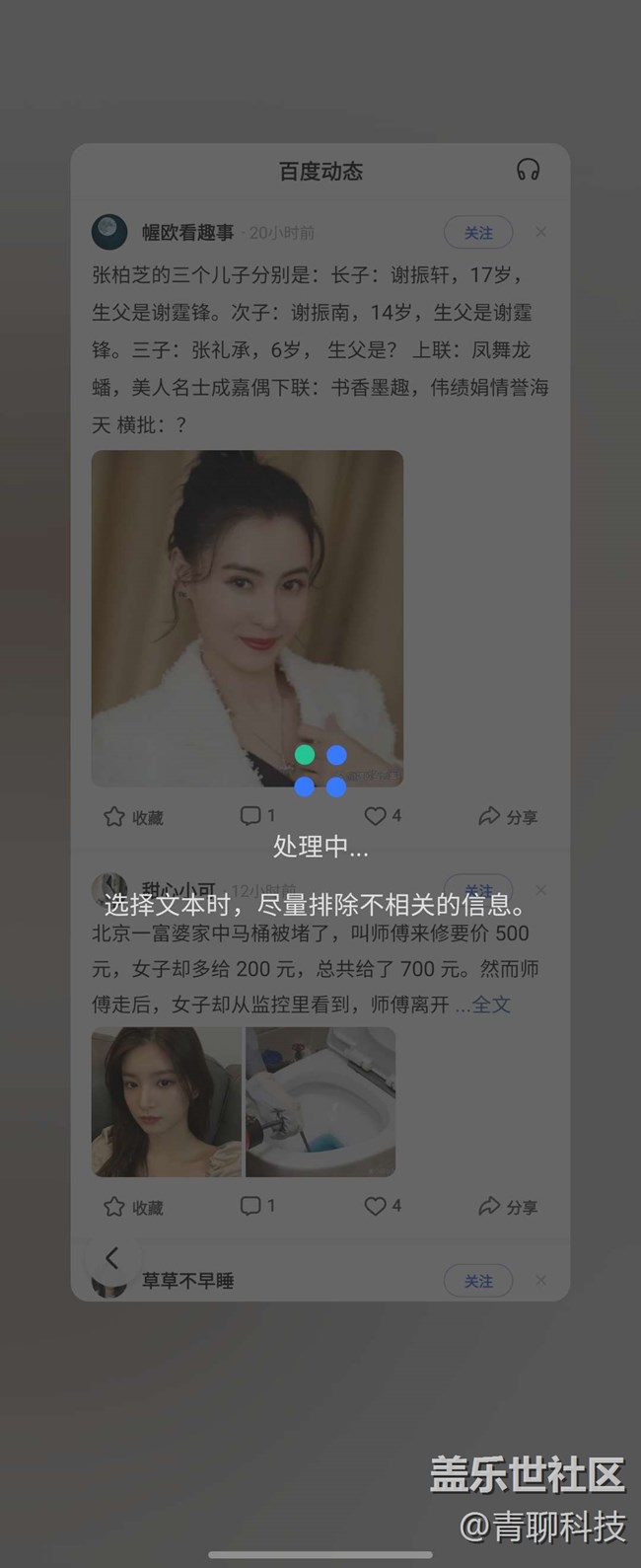This screenshot has height=1568, width=641.
Task: Like the 北京一富婆 post
Action: coord(383,1206)
